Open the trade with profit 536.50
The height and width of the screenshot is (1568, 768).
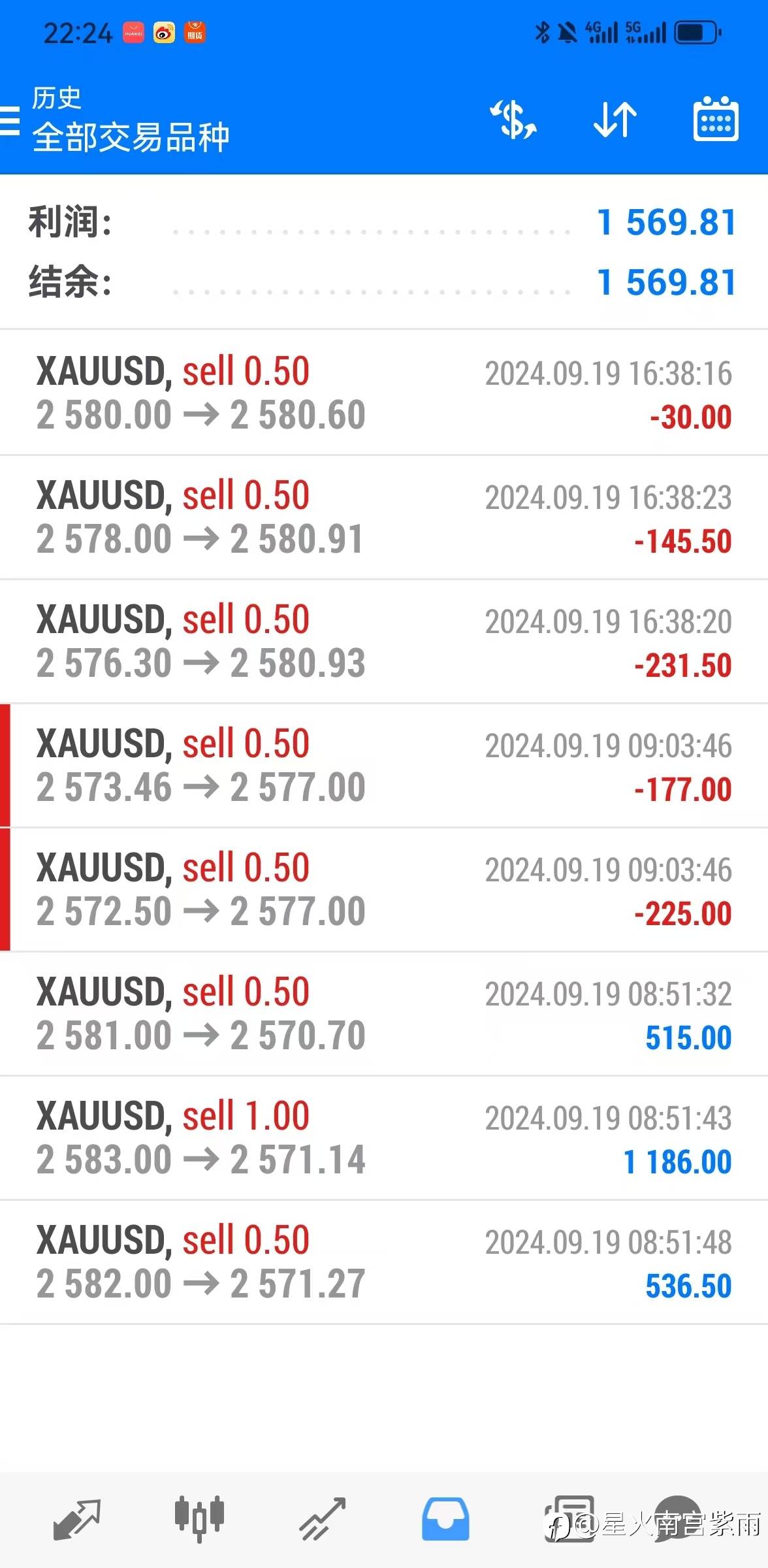(x=384, y=1262)
